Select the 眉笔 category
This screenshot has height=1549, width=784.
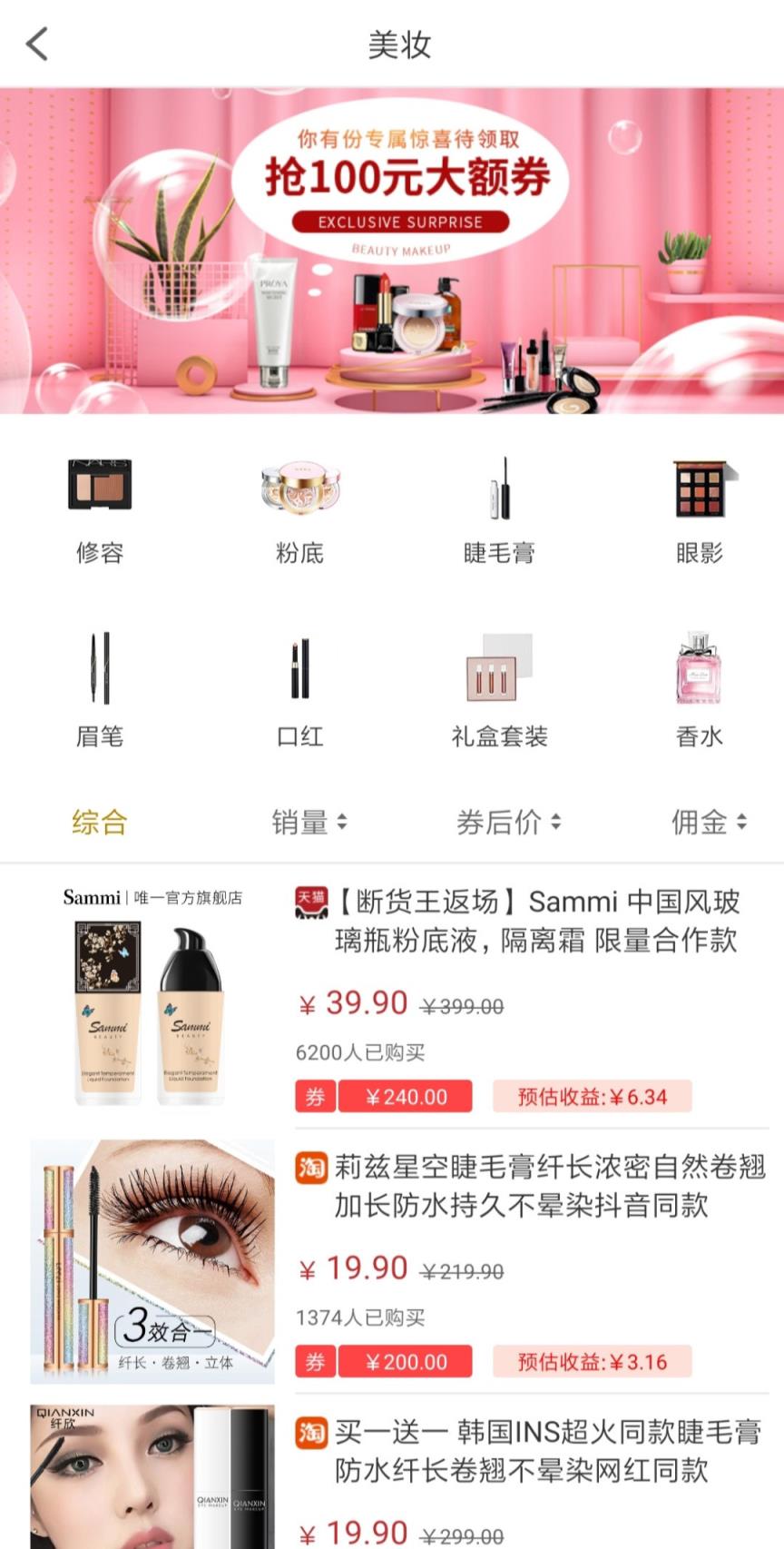point(99,692)
